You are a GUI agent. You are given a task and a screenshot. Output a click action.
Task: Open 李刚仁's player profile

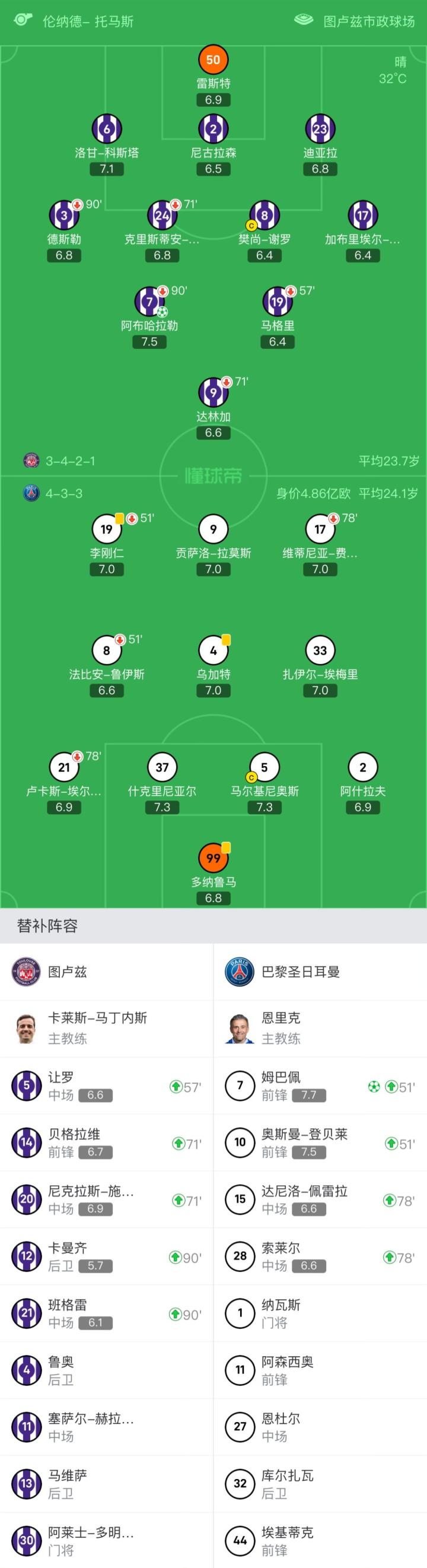coord(106,529)
